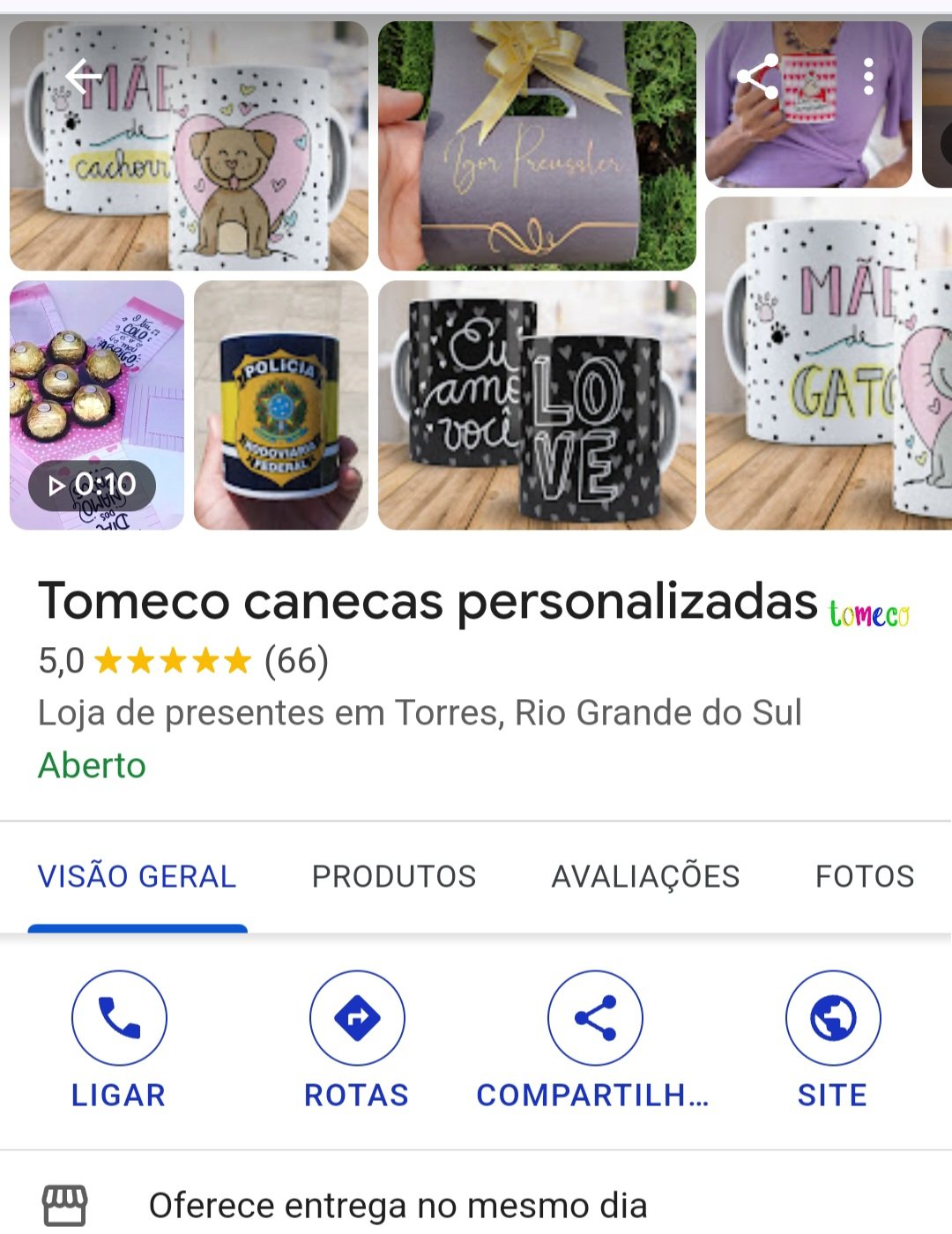Play the 0:10 chocolates video
952x1234 pixels.
[x=97, y=405]
